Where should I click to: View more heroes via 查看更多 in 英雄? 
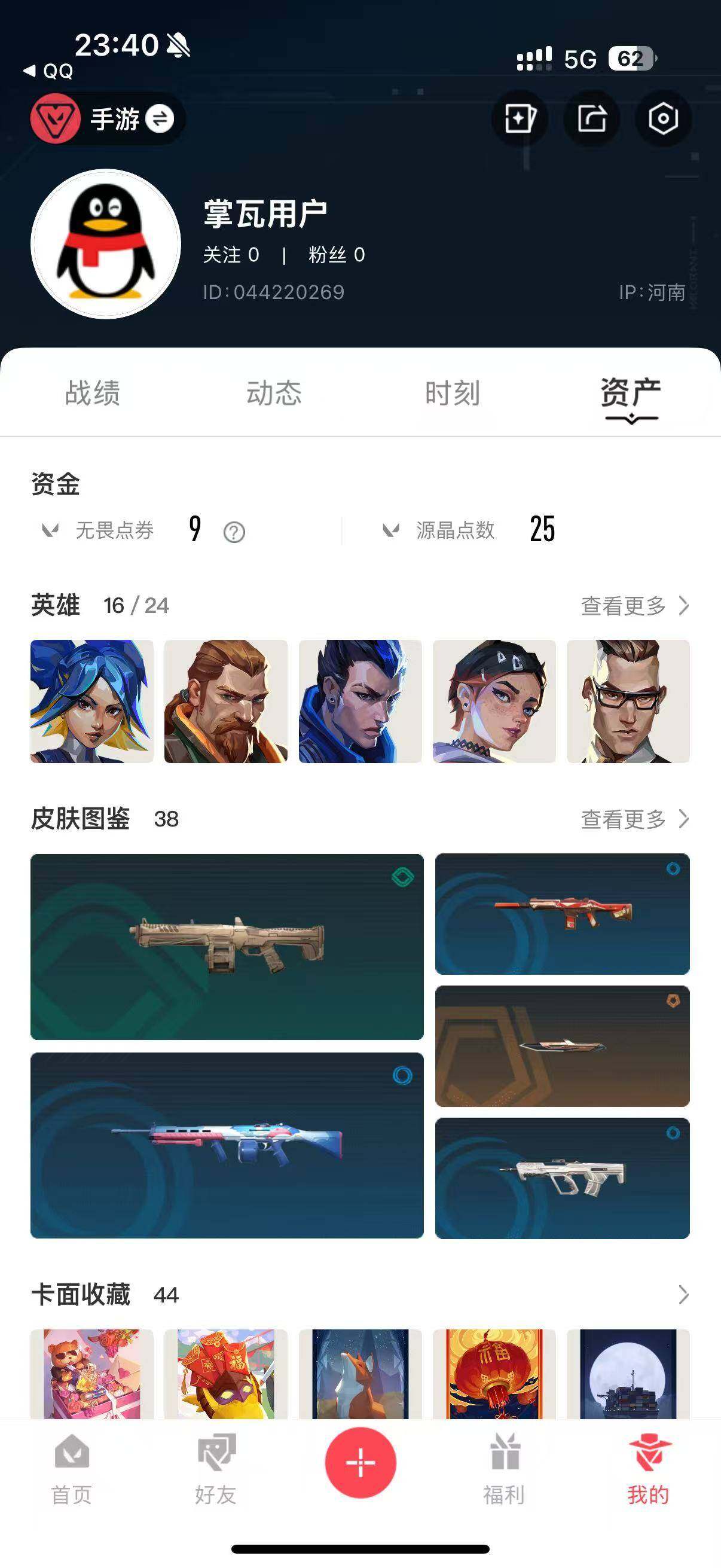click(634, 606)
